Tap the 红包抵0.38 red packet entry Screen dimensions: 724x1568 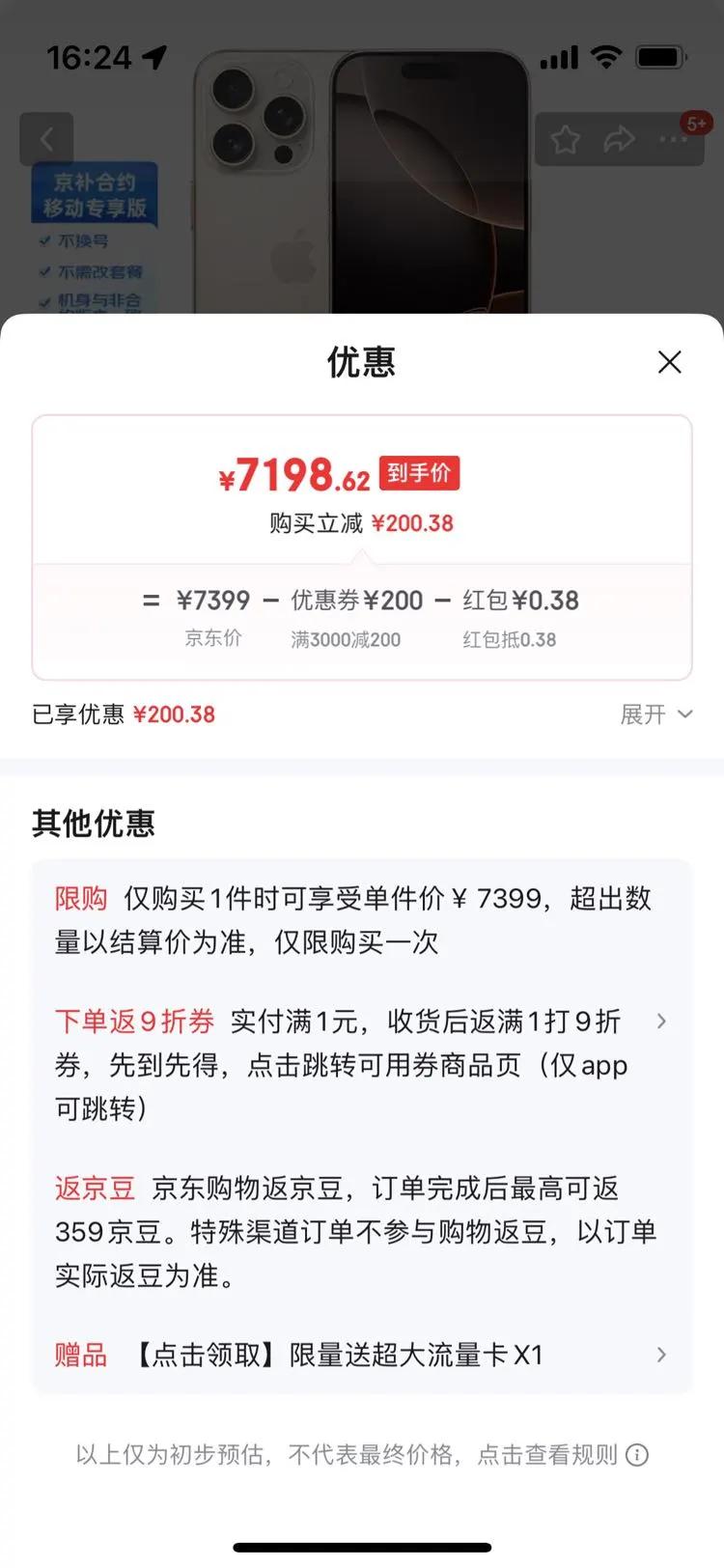510,618
